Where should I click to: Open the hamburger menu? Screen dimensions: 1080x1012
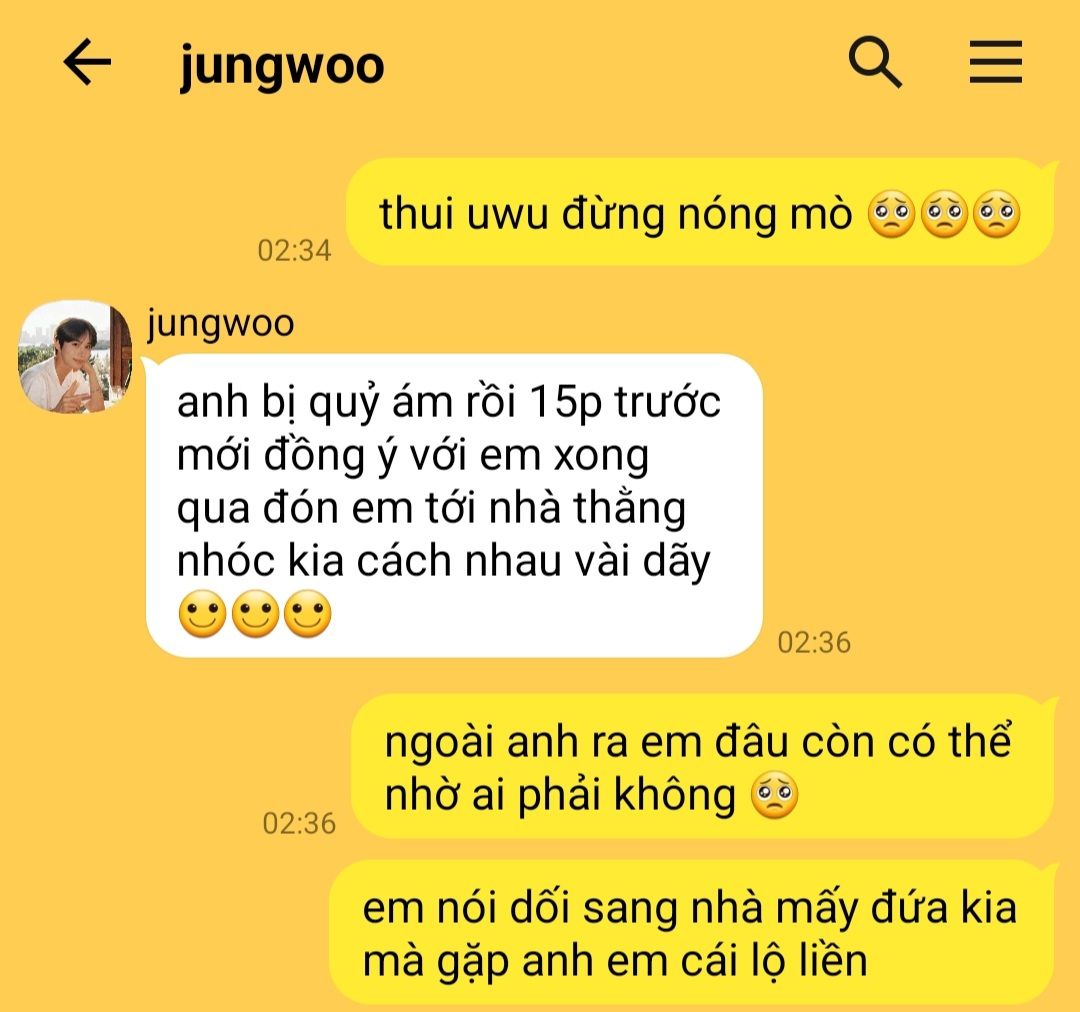click(x=995, y=62)
